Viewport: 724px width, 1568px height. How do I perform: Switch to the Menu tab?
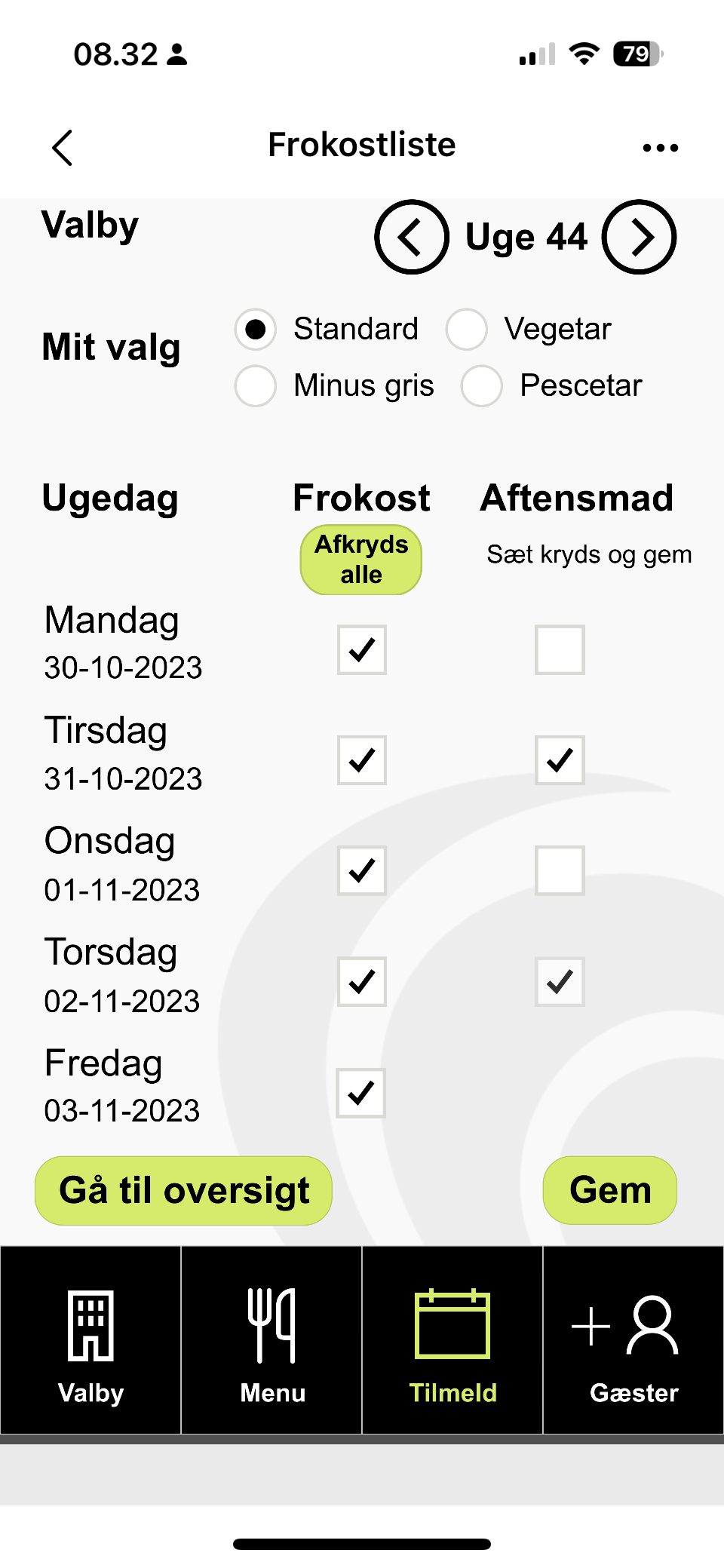[x=272, y=1340]
